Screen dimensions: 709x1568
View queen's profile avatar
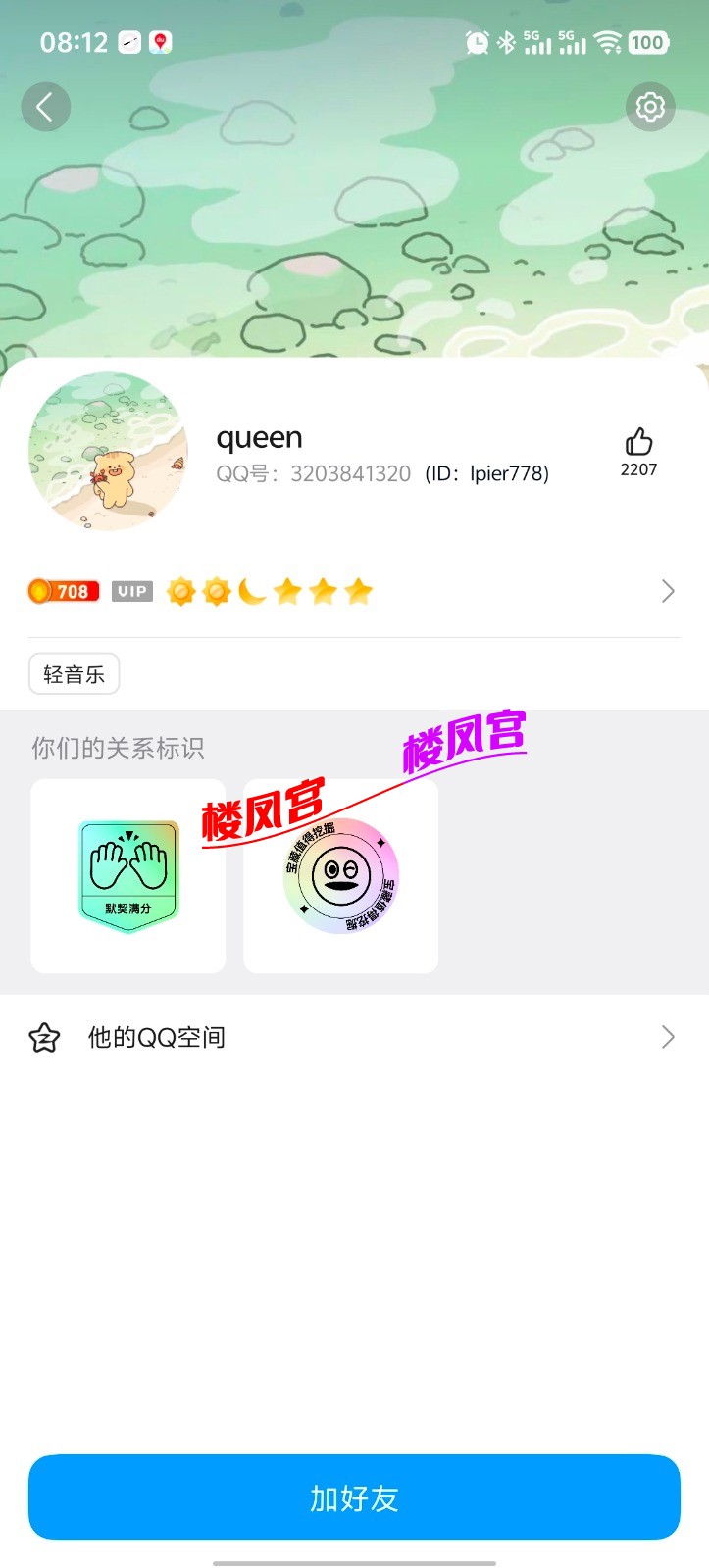click(x=108, y=452)
